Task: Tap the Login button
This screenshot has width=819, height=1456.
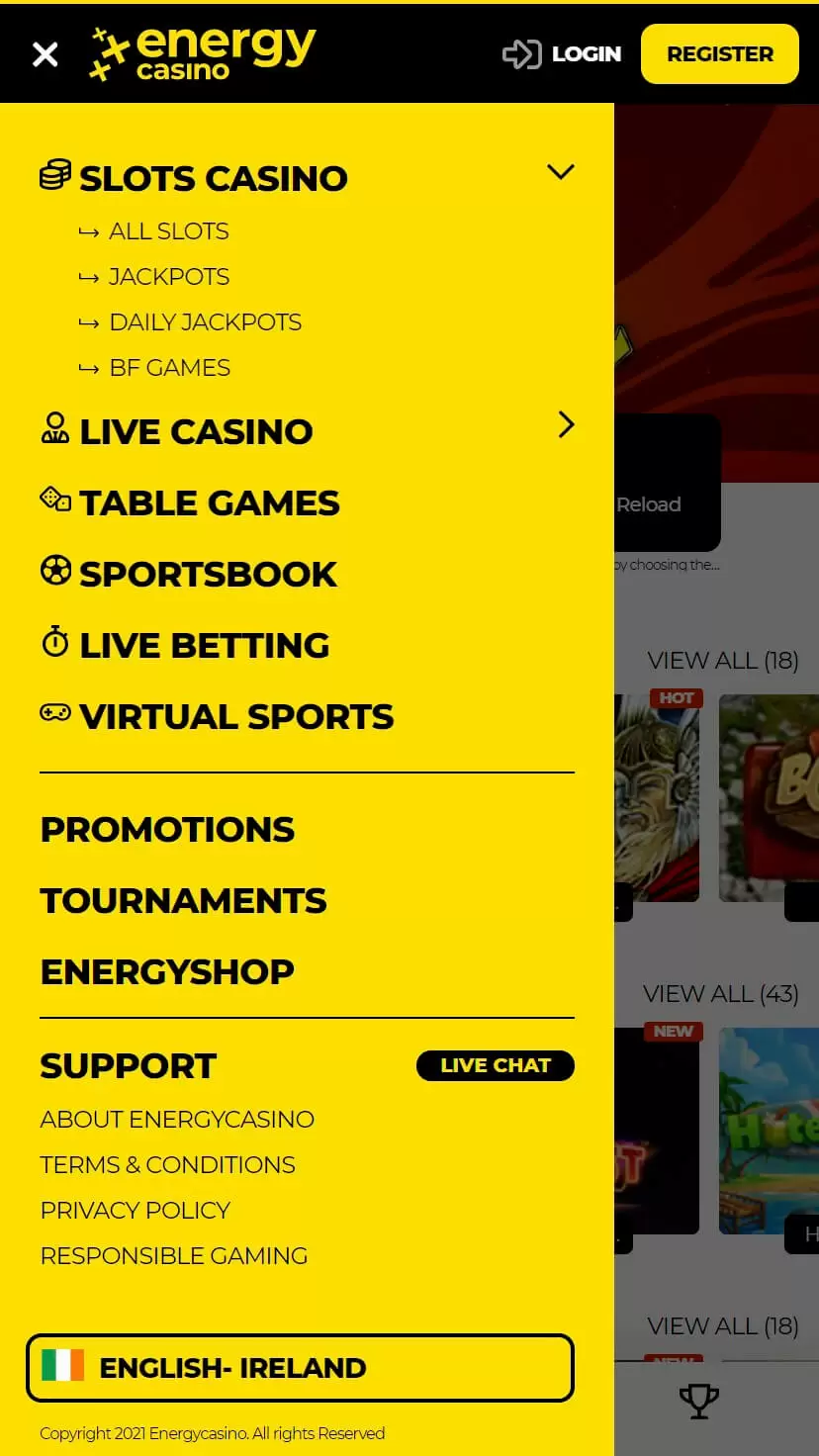Action: coord(563,54)
